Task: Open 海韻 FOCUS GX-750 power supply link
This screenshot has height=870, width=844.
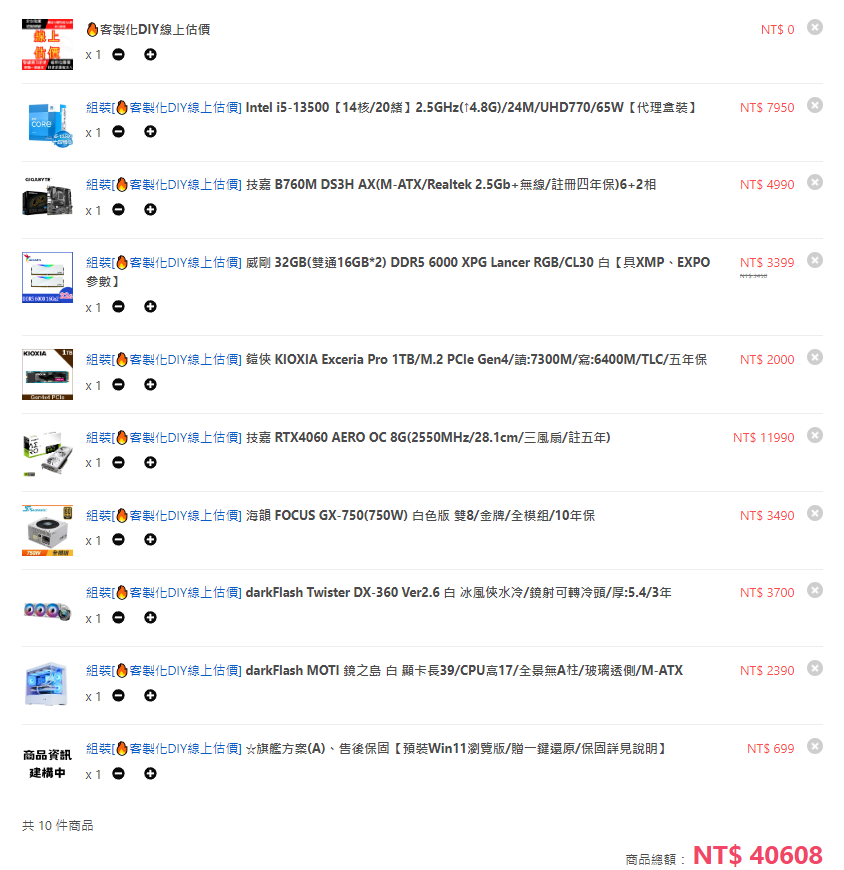Action: (x=420, y=515)
